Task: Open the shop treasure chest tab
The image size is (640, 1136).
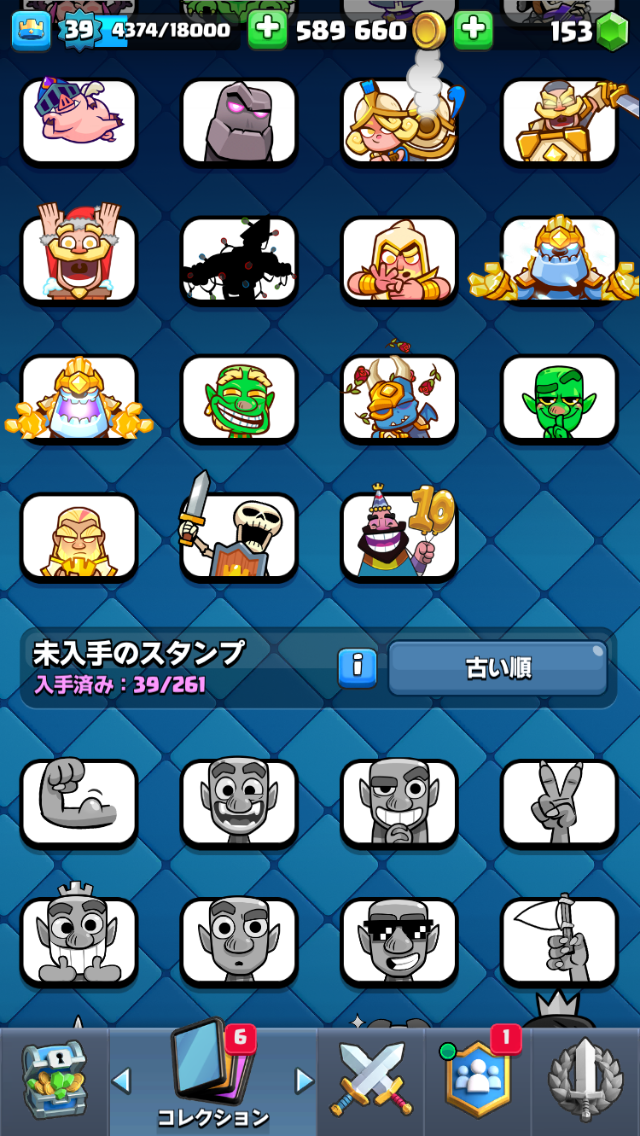Action: (x=53, y=1081)
